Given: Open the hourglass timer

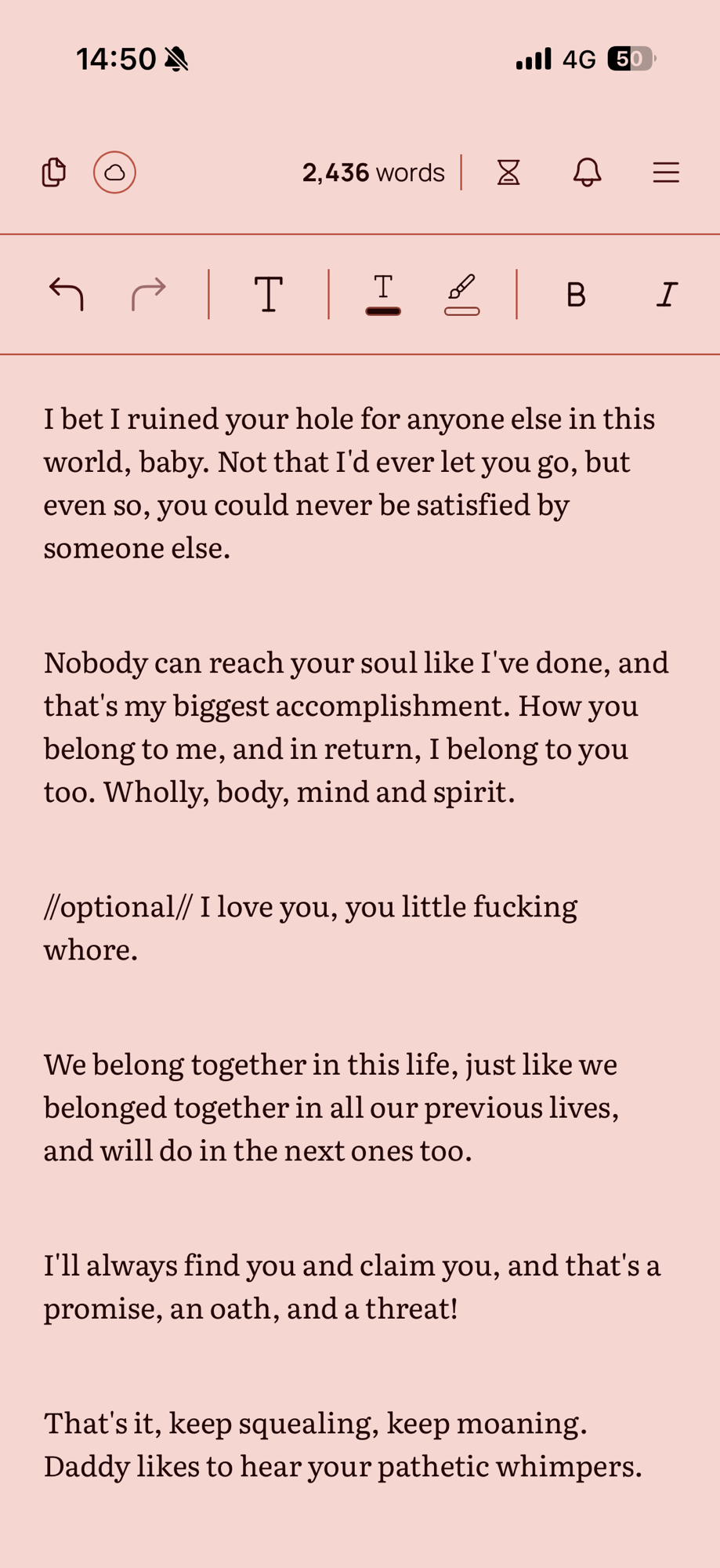Looking at the screenshot, I should tap(508, 172).
